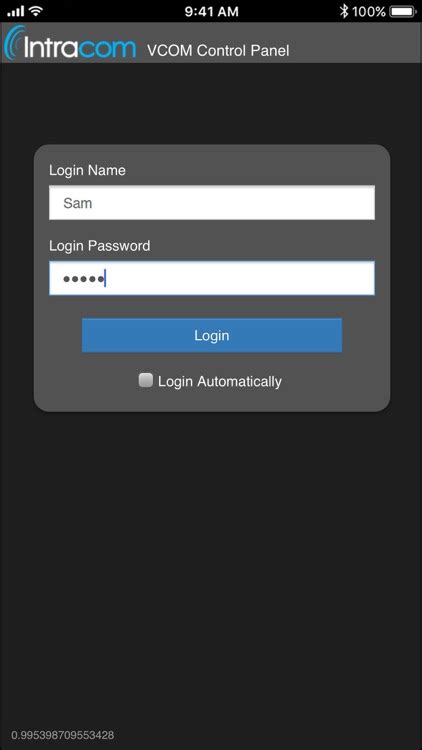Focus the Login Password field
Viewport: 422px width, 750px height.
click(x=211, y=278)
